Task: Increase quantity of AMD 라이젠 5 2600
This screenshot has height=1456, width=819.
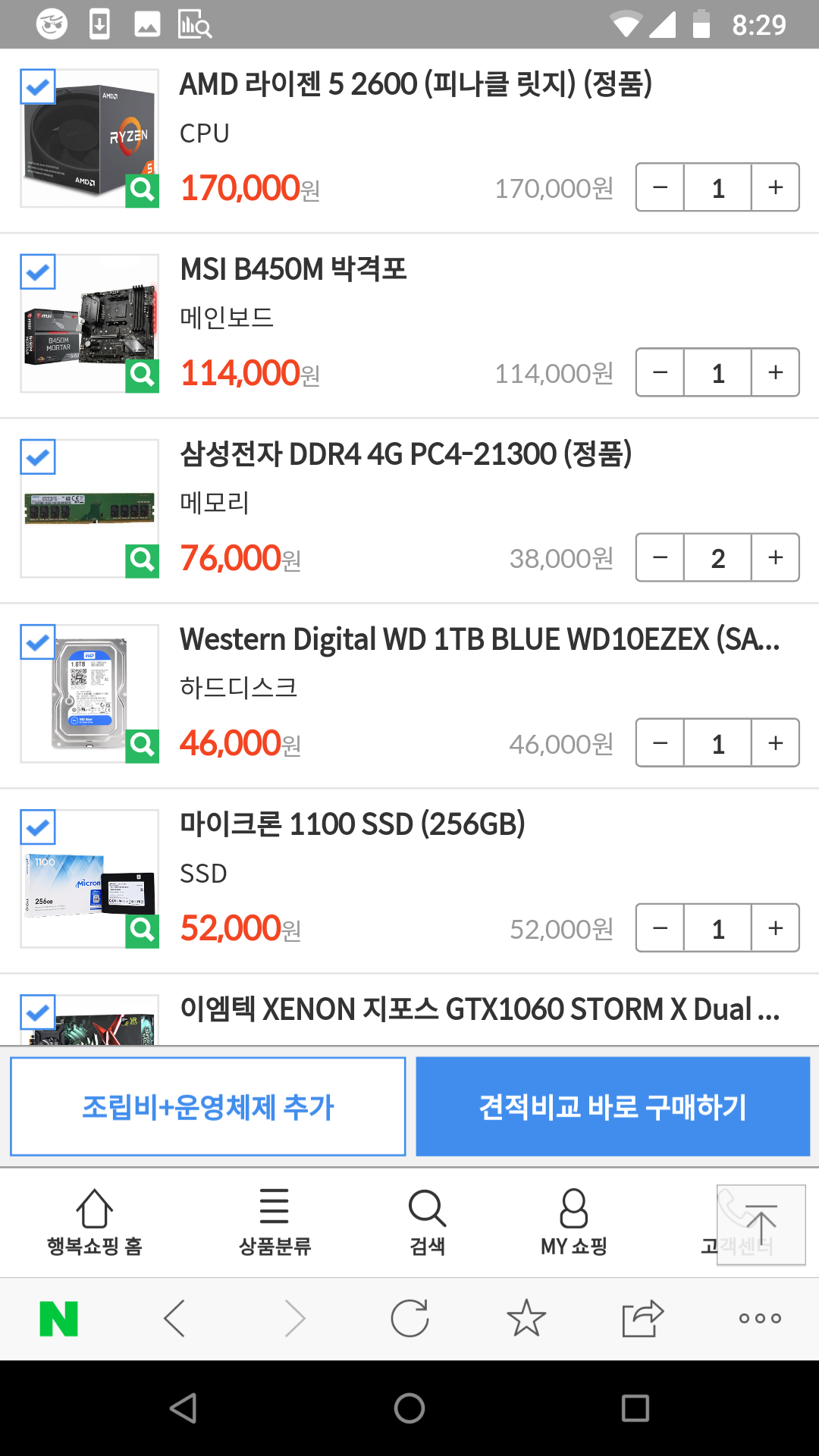Action: (x=775, y=187)
